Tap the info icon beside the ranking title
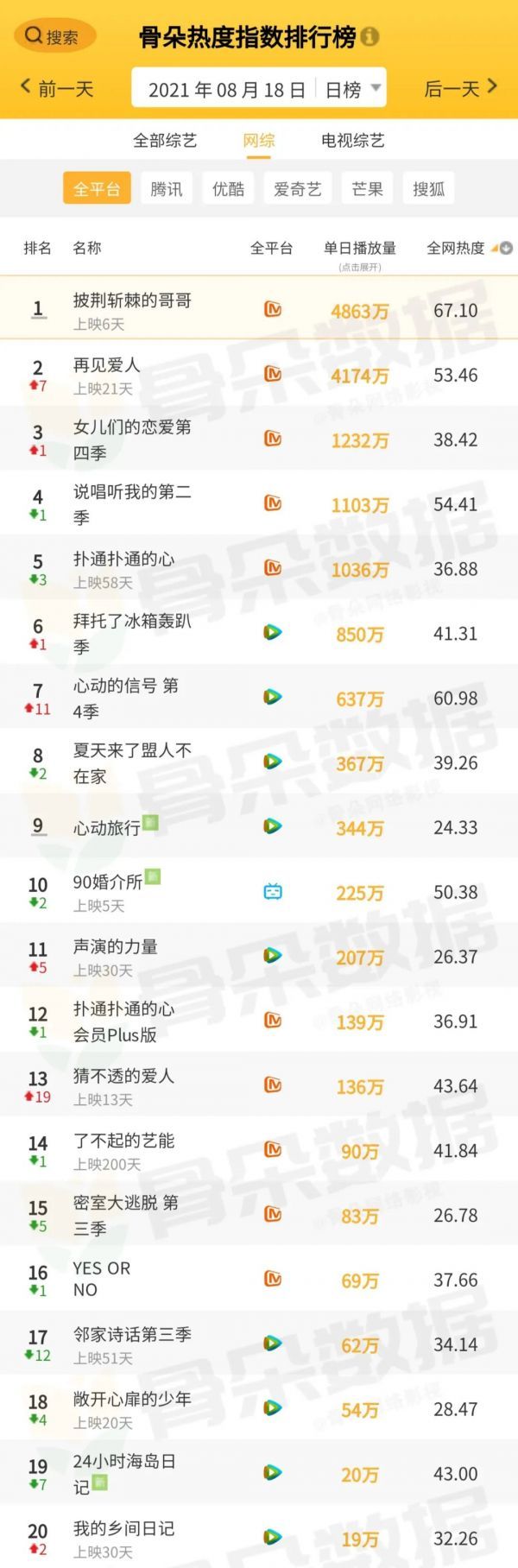Screen dimensions: 518x1568 pyautogui.click(x=370, y=37)
